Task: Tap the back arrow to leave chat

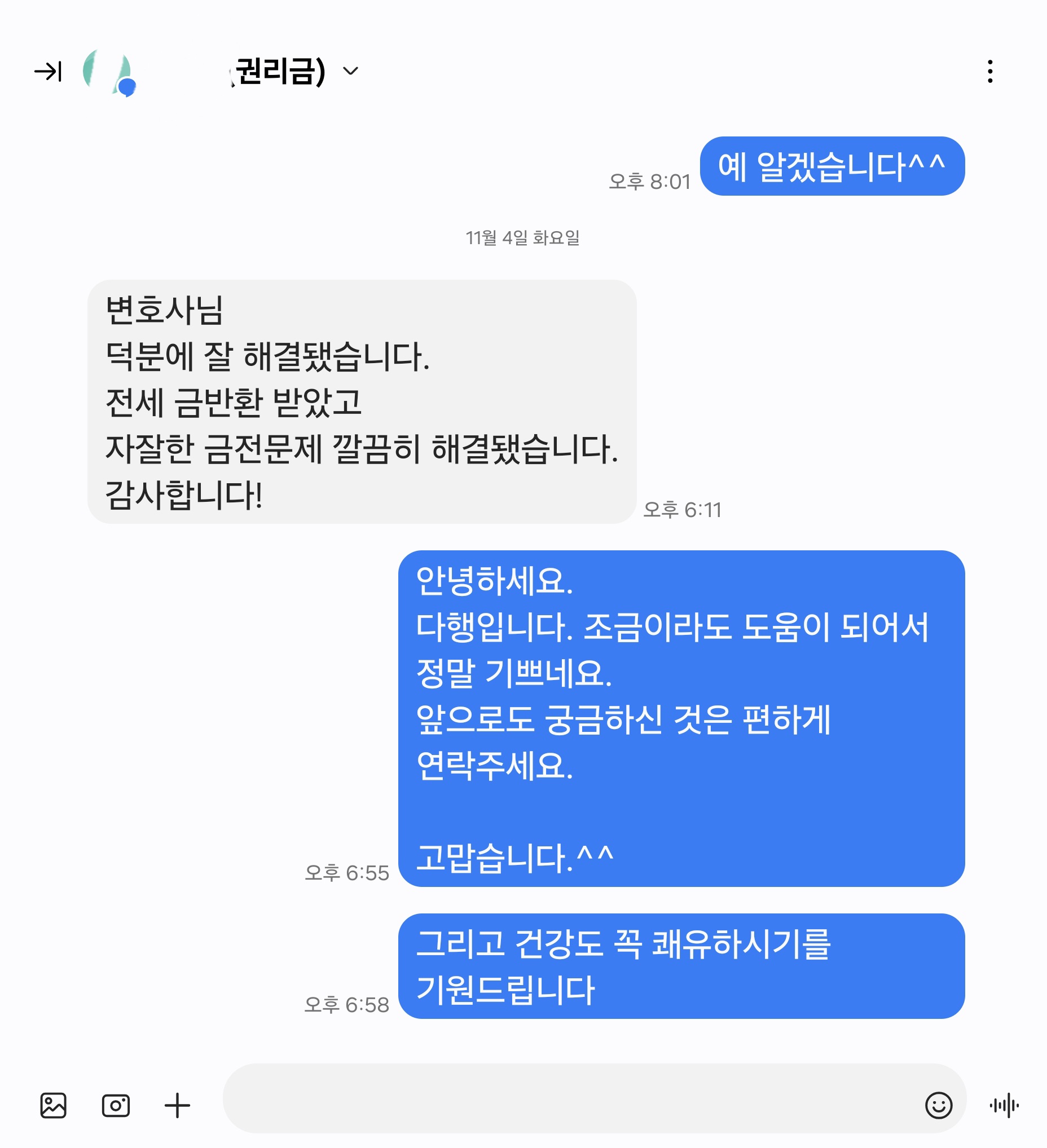Action: [x=49, y=72]
